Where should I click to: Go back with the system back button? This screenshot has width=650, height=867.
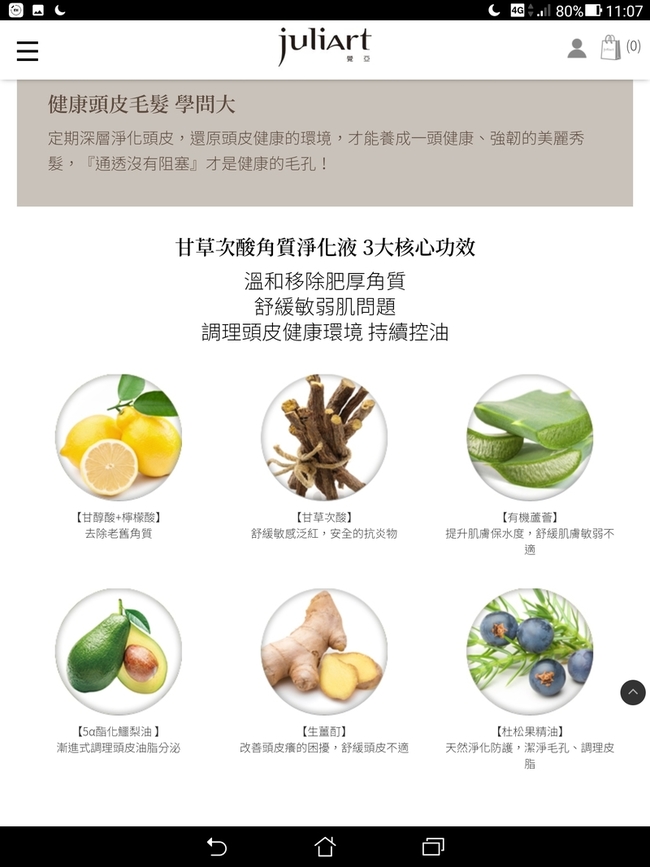217,846
